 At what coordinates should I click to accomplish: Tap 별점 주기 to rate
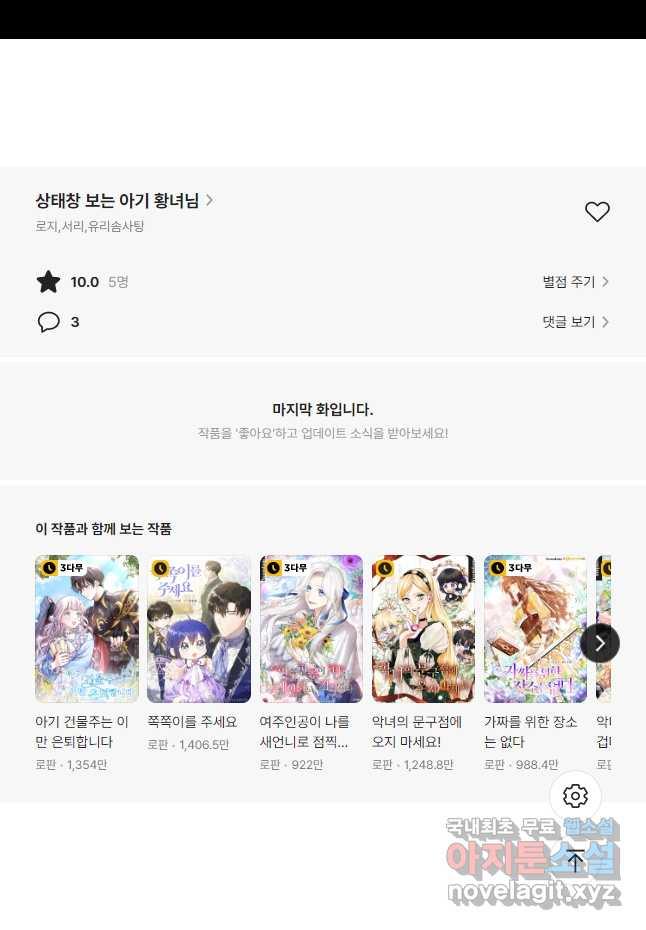[x=575, y=282]
